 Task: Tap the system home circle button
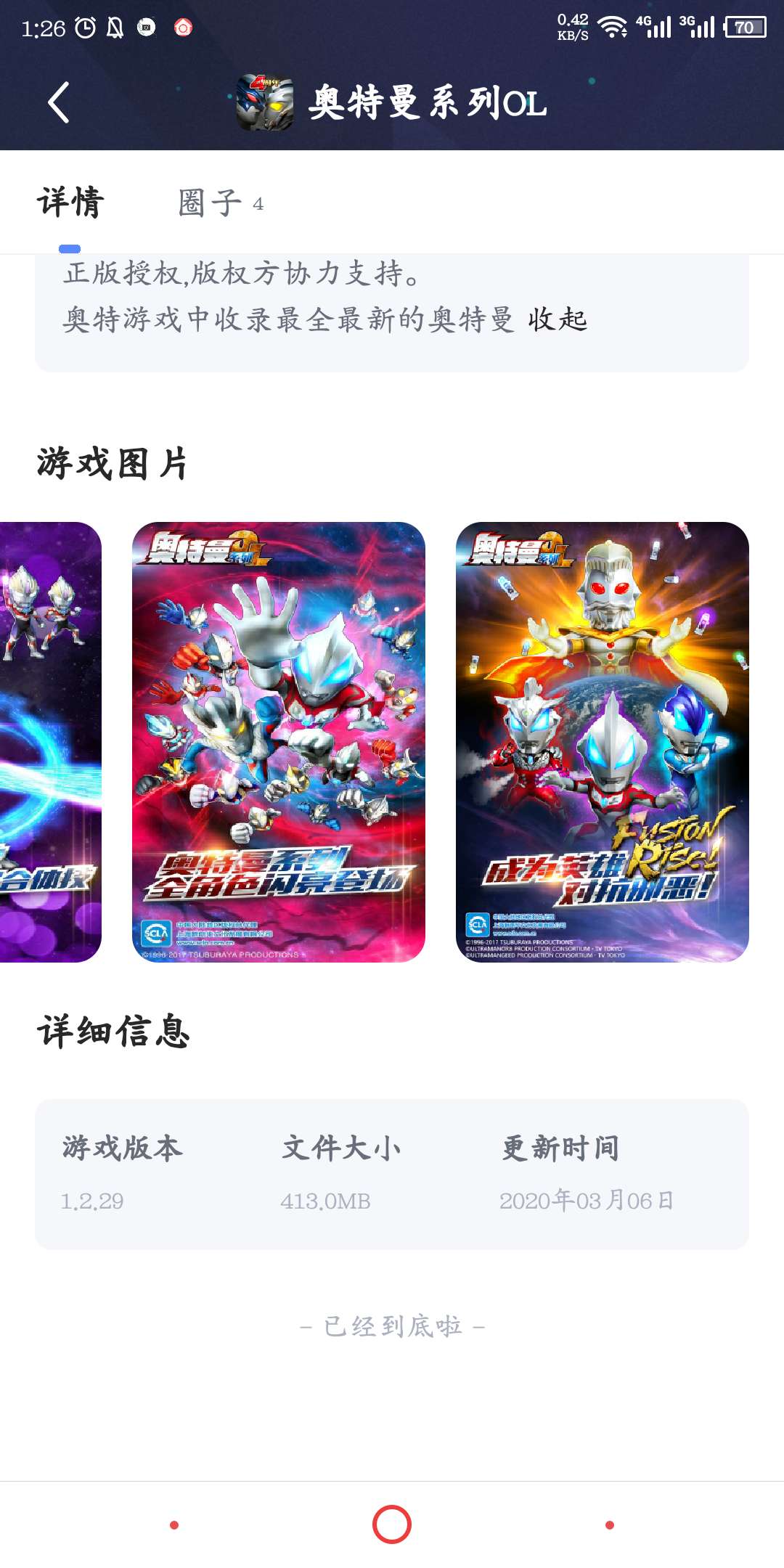392,1524
